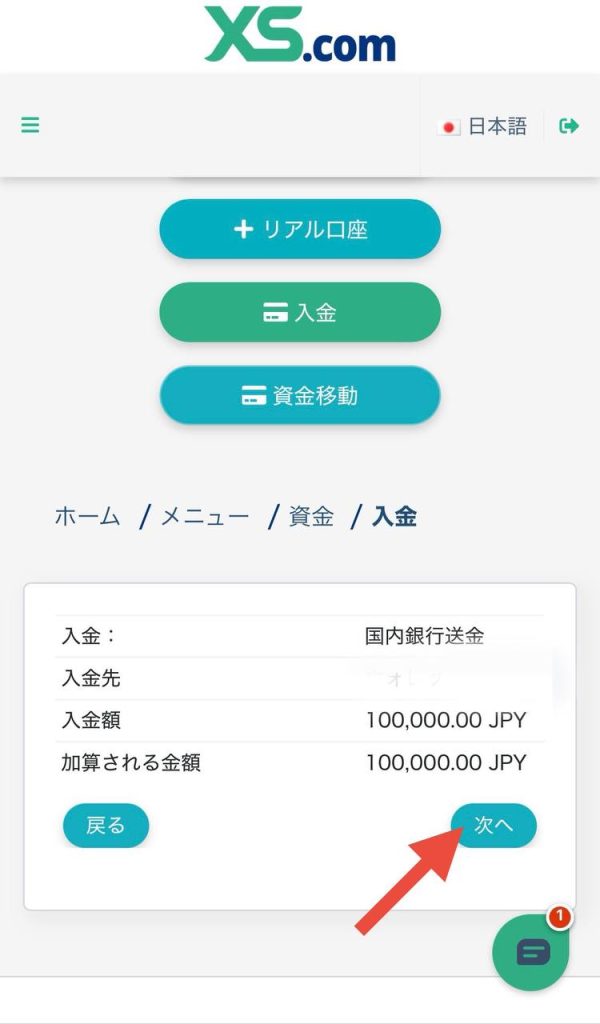Open the 日本語 language selector
This screenshot has height=1024, width=600.
(483, 127)
